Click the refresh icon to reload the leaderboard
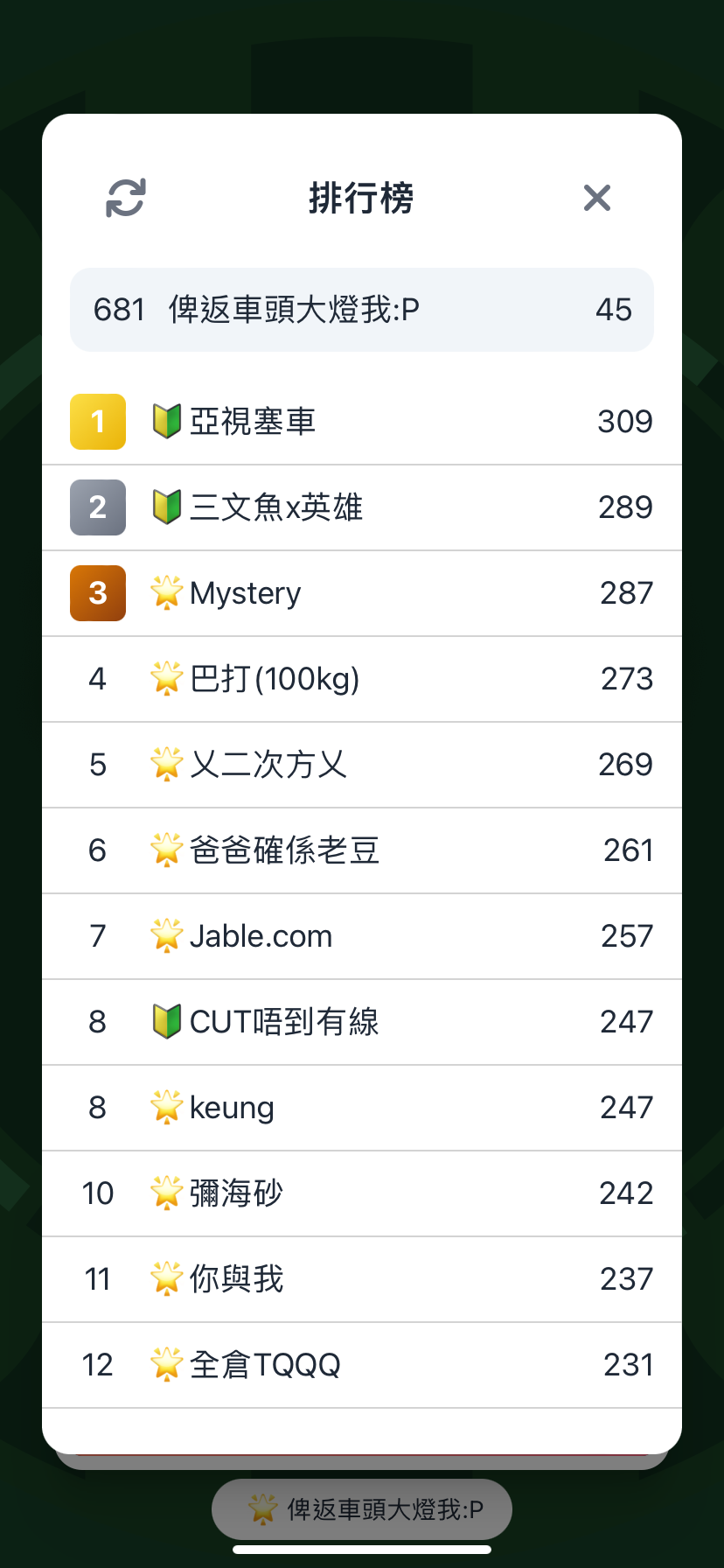 125,199
